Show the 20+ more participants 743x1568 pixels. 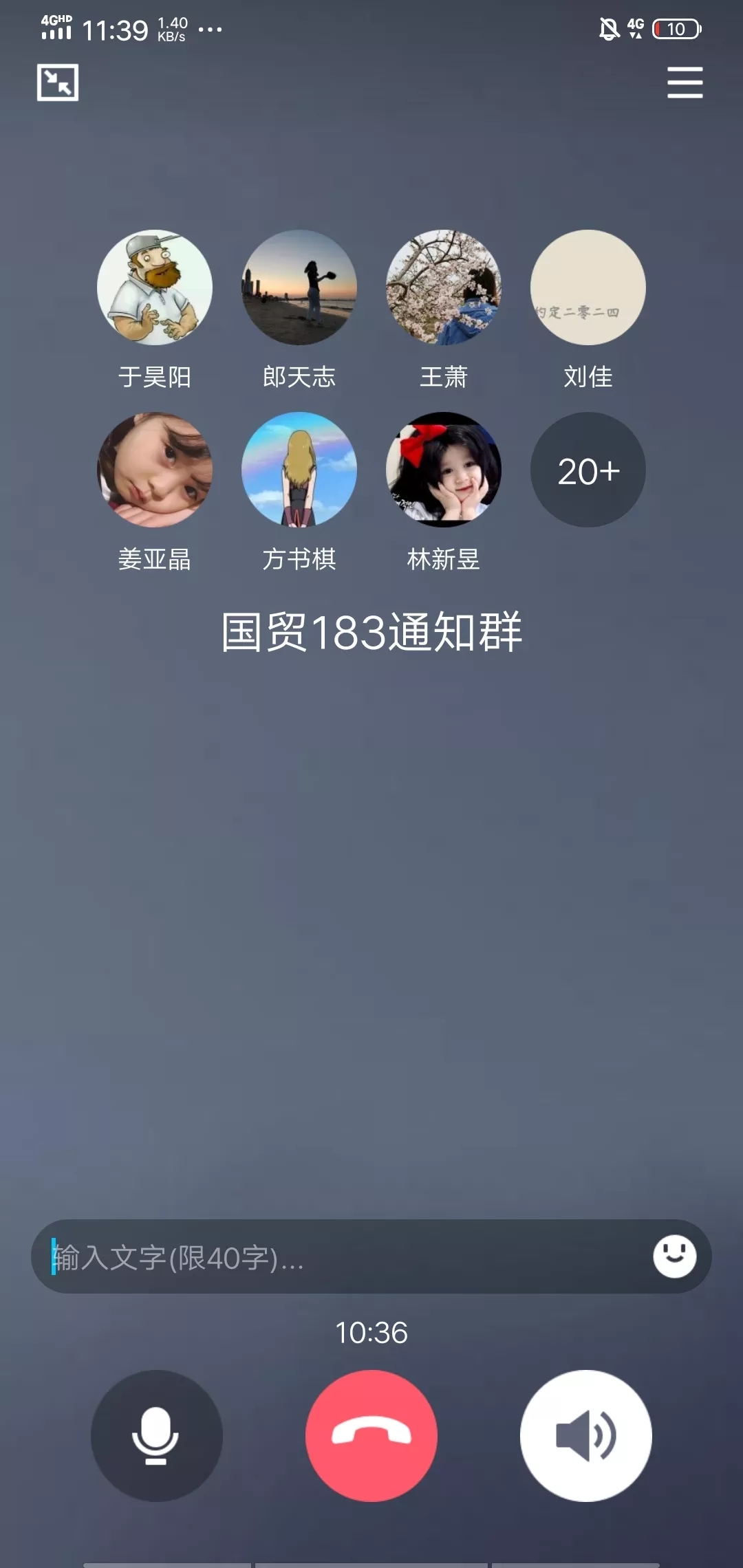[x=588, y=470]
